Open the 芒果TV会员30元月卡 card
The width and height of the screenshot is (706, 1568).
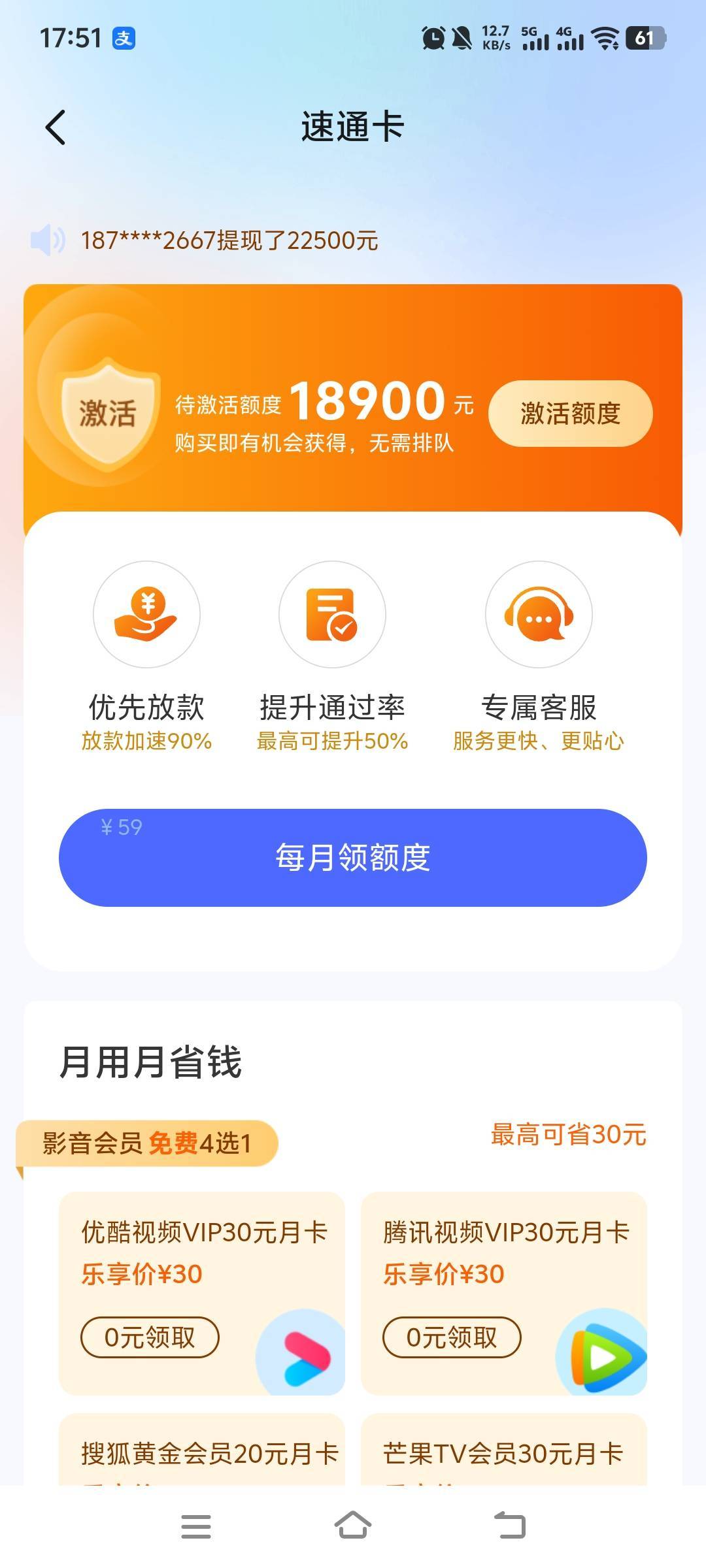(x=503, y=1453)
